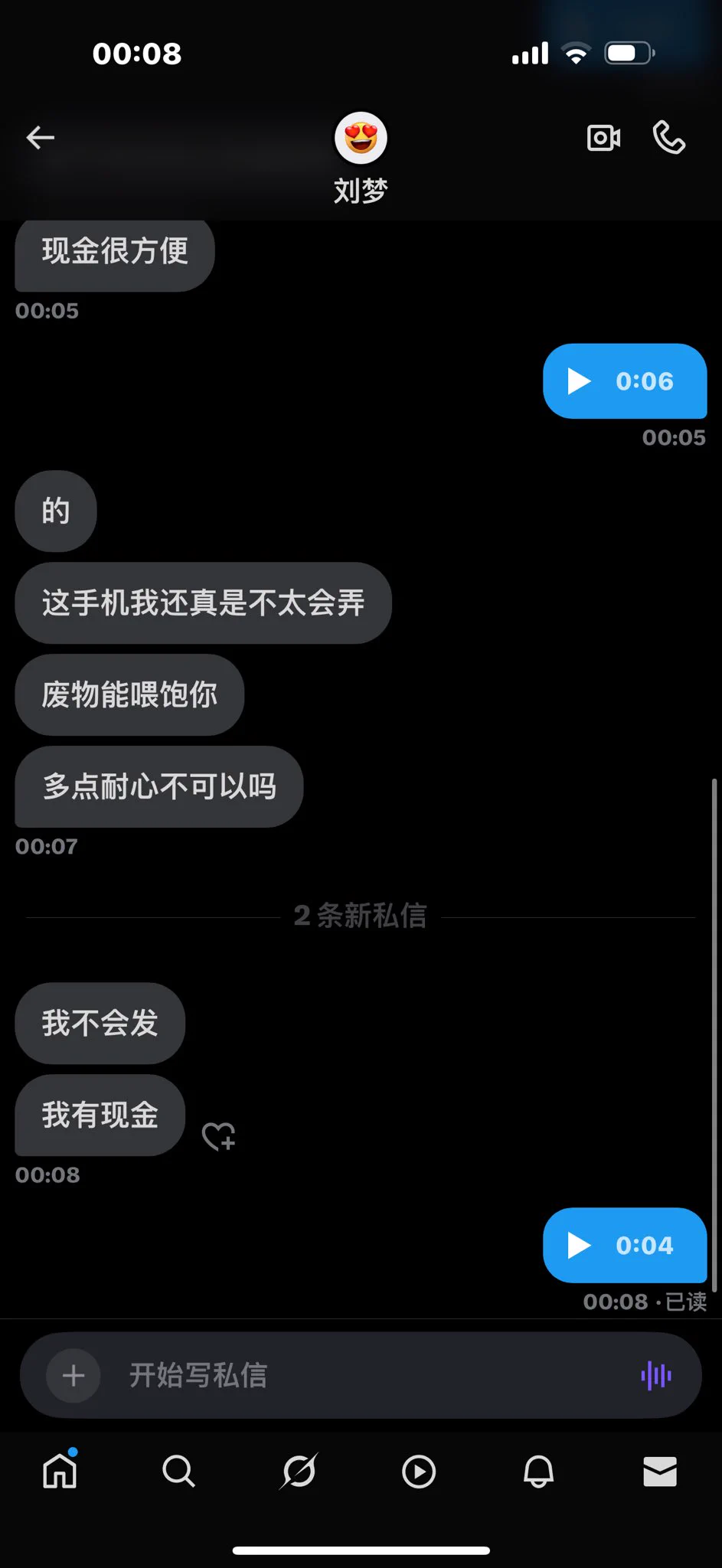Add a reaction to 我有现金 message
Viewport: 722px width, 1568px height.
(219, 1136)
